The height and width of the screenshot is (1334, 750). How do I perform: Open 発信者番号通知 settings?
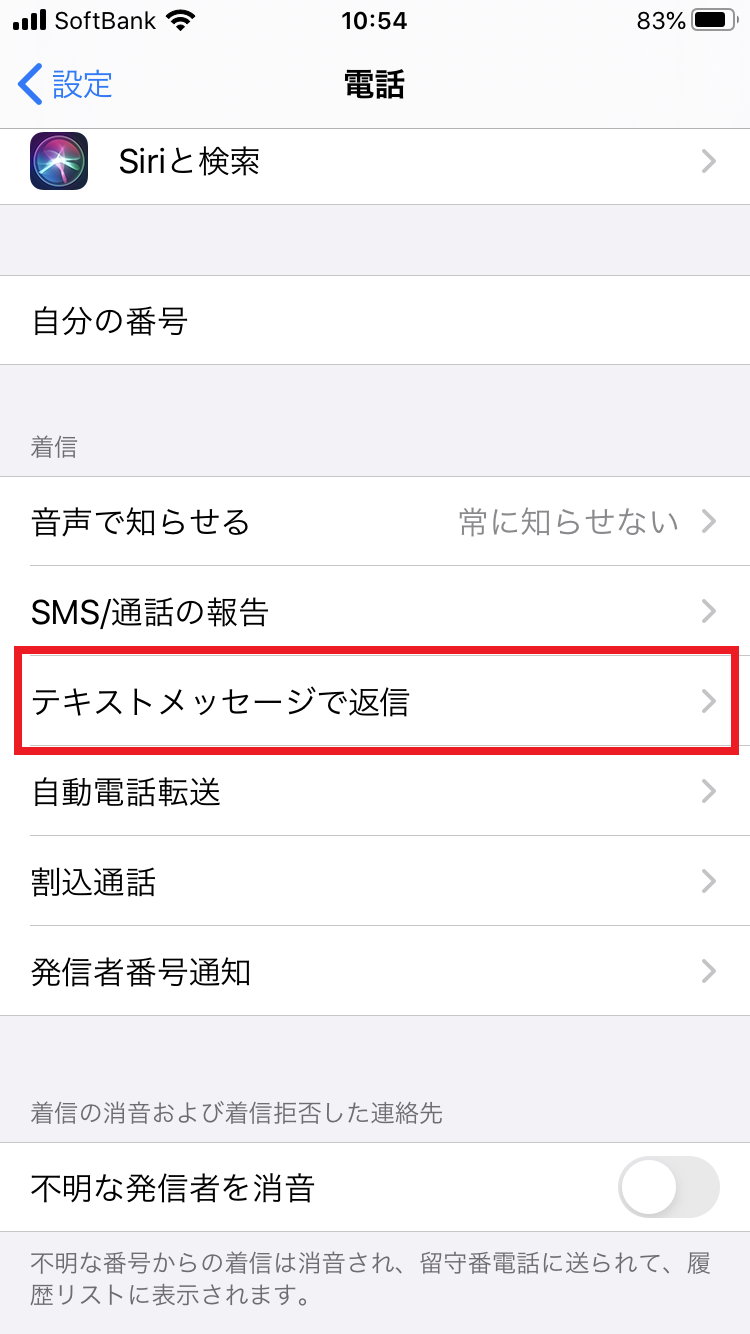(375, 971)
